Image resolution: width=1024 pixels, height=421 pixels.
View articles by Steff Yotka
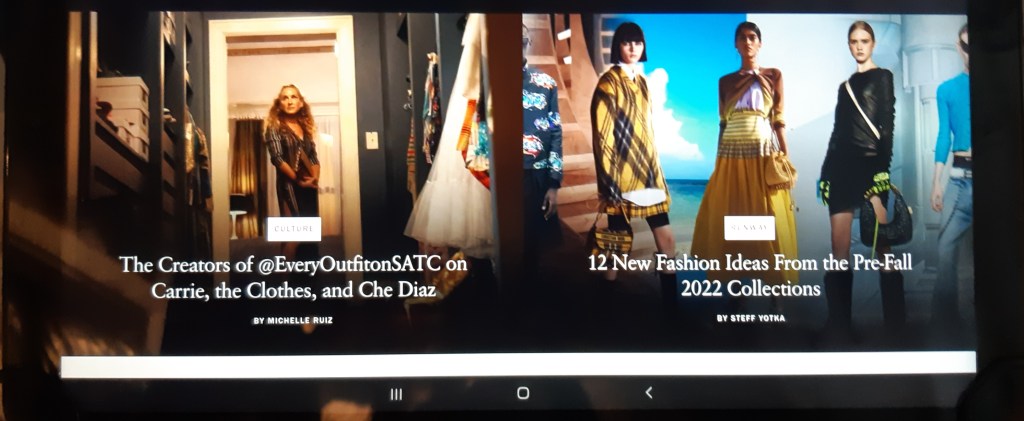coord(750,318)
